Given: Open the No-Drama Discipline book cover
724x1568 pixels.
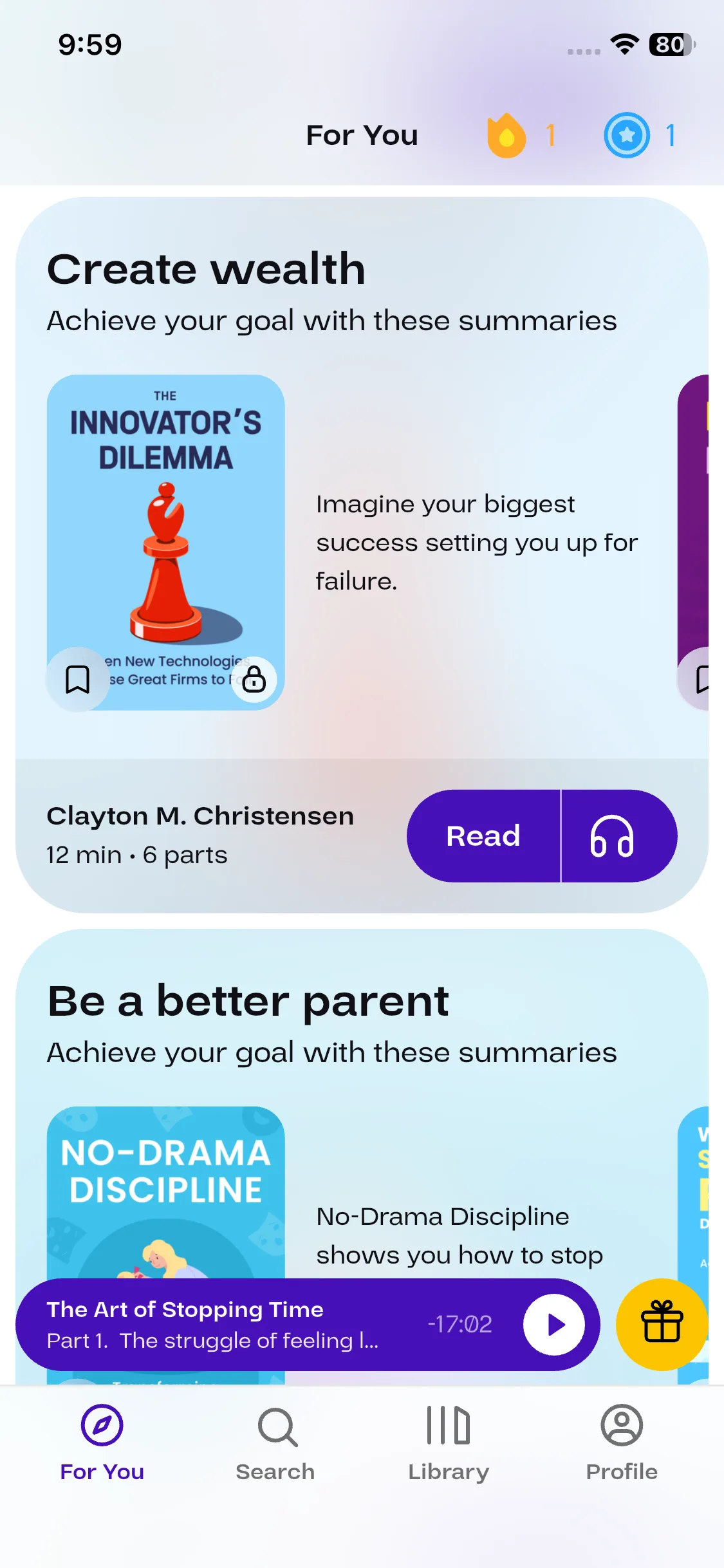Looking at the screenshot, I should 166,1191.
